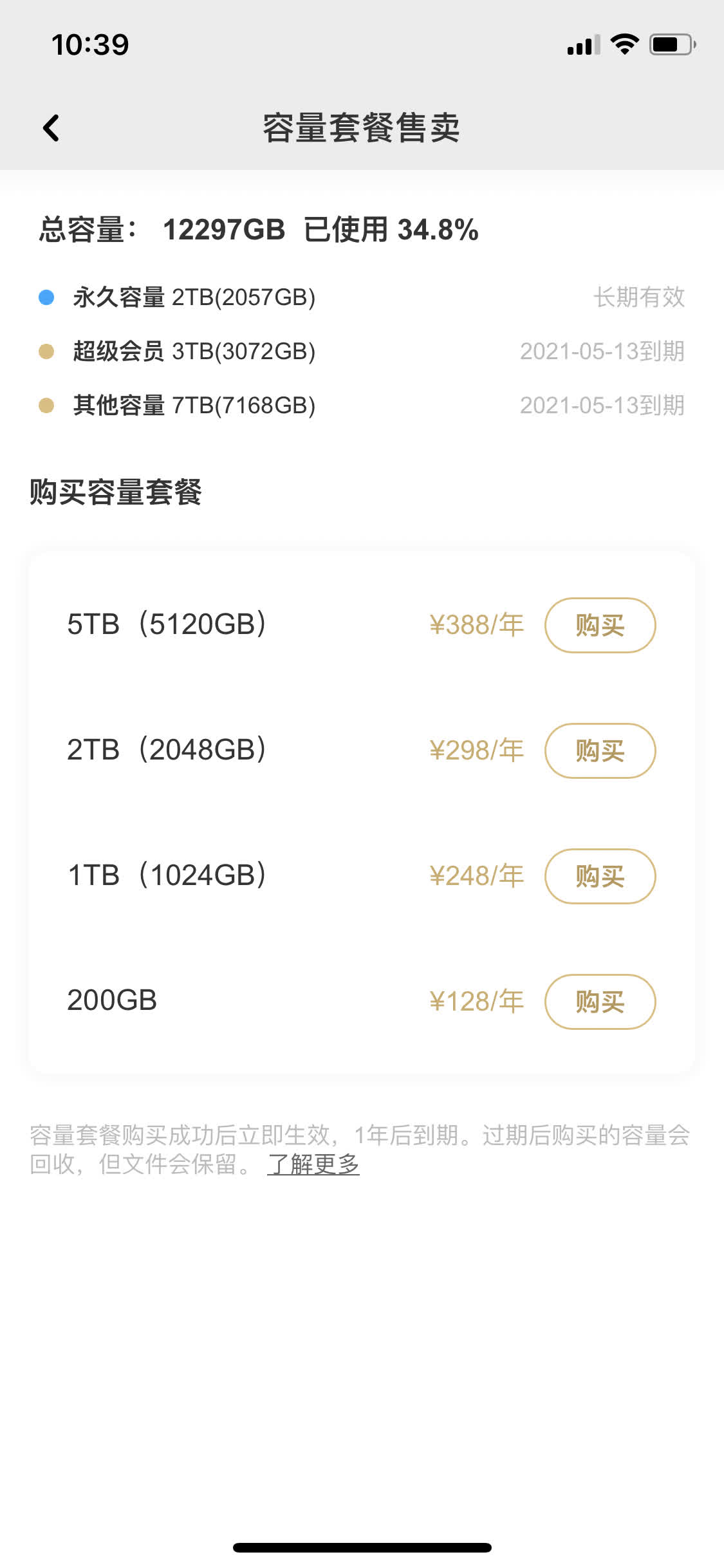Tap the back arrow to return
This screenshot has height=1568, width=724.
point(50,127)
